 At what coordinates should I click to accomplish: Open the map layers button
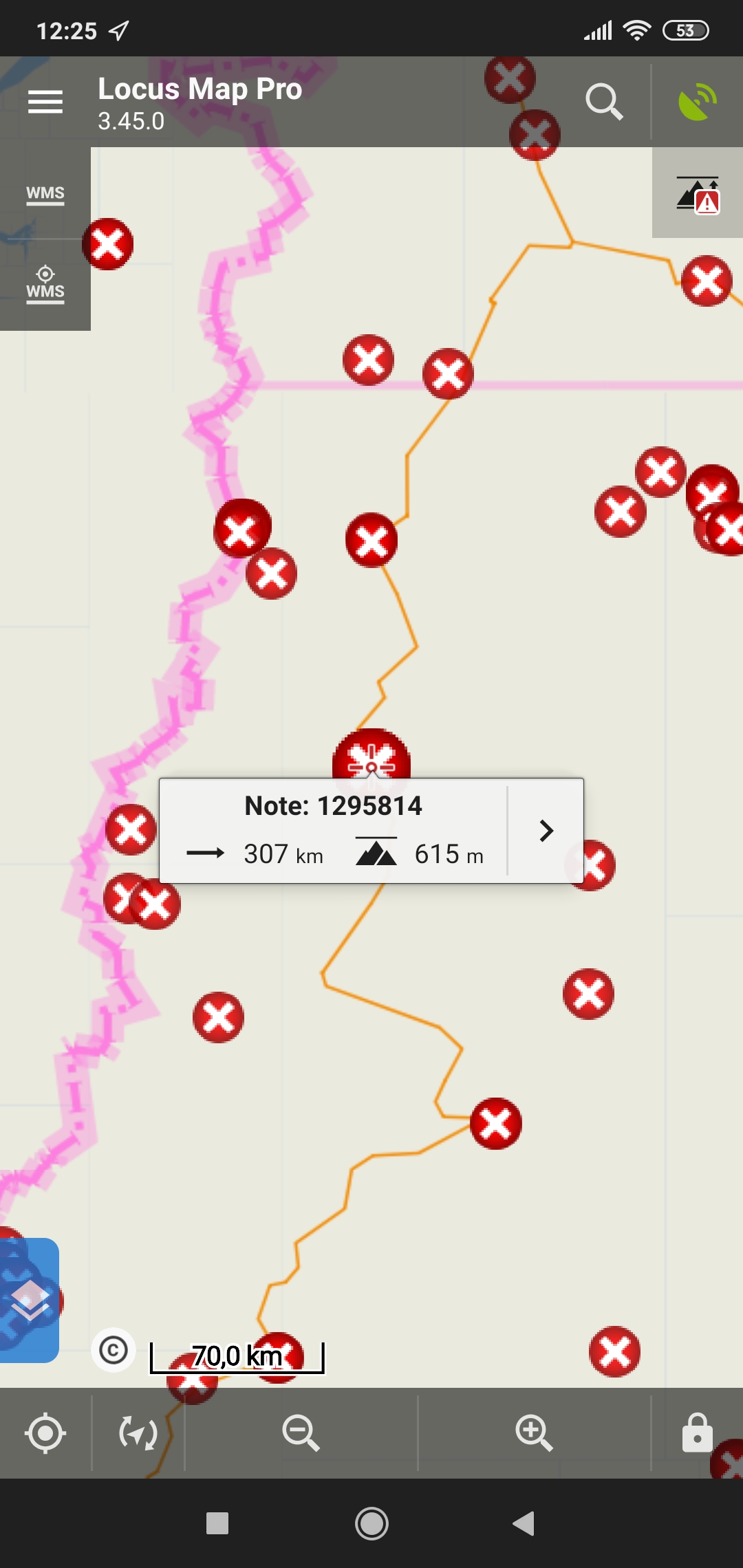pos(30,1300)
